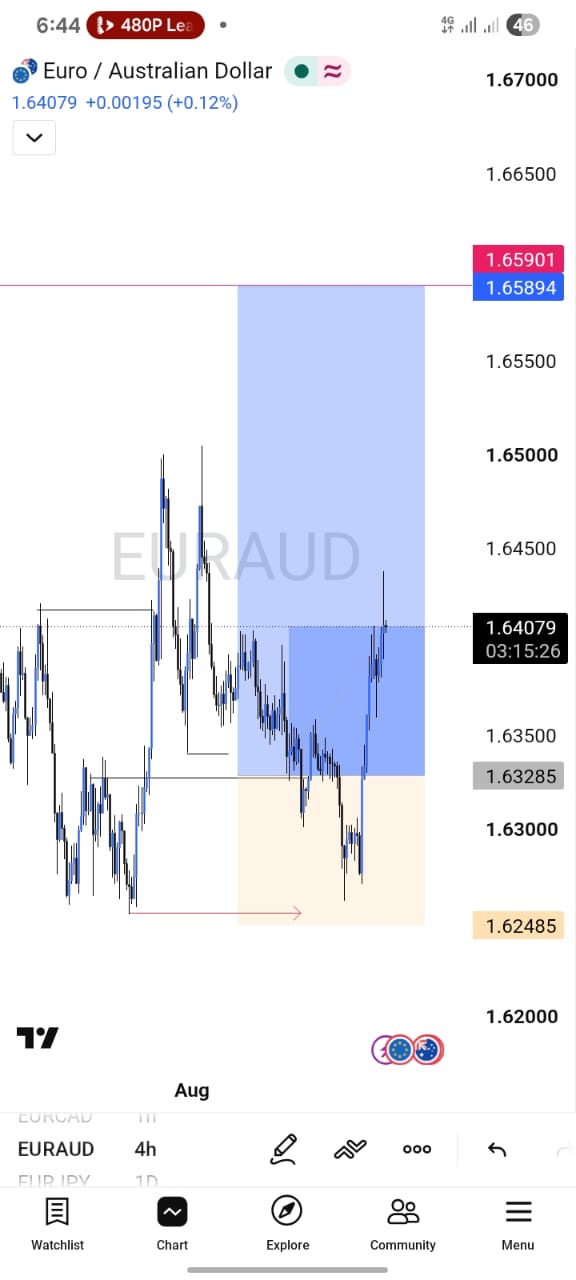Viewport: 576px width, 1280px height.
Task: Select the EURAUD 4h symbol row
Action: click(x=88, y=1149)
